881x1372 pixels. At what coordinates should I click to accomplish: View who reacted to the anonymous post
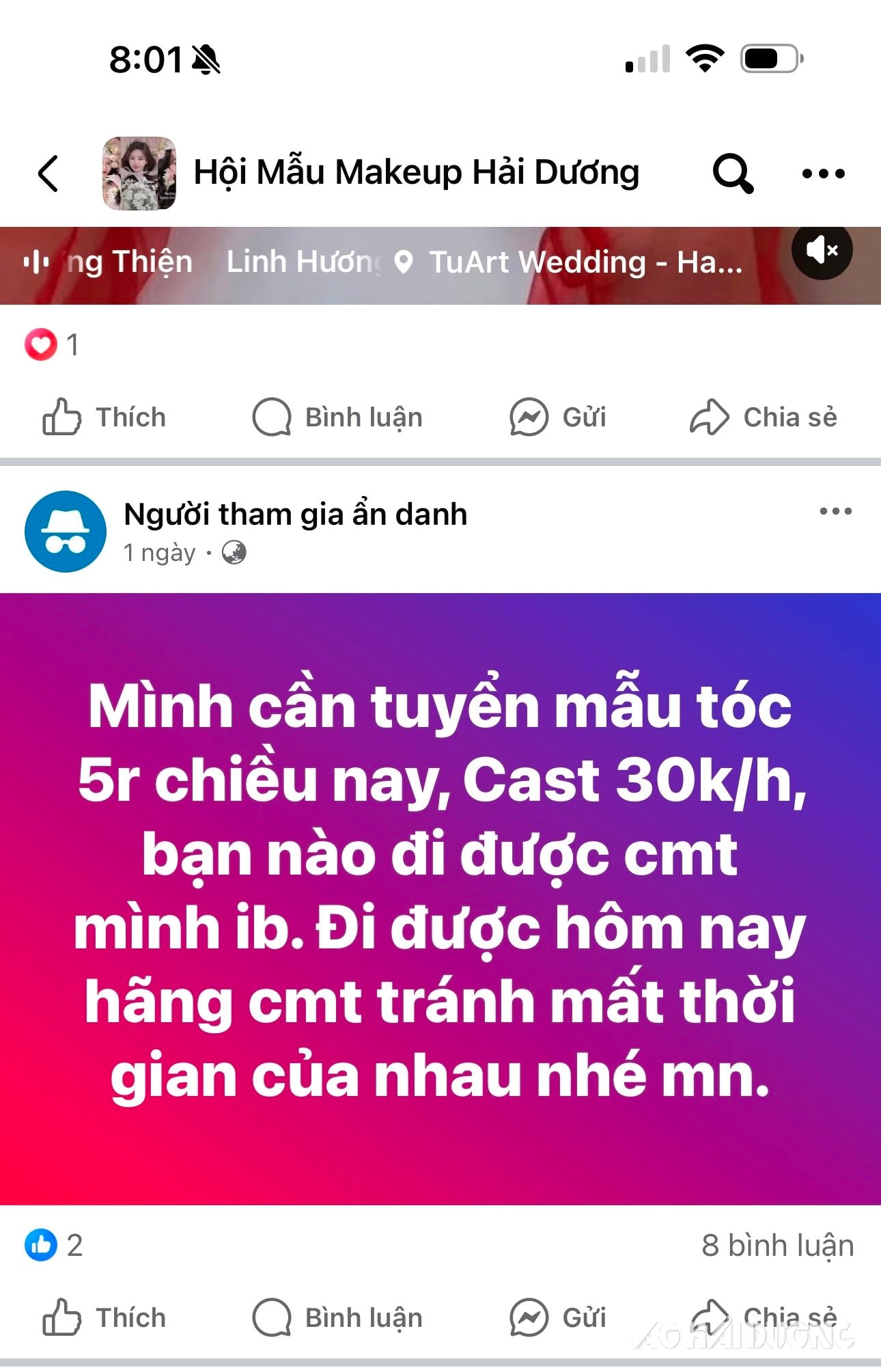click(55, 1246)
